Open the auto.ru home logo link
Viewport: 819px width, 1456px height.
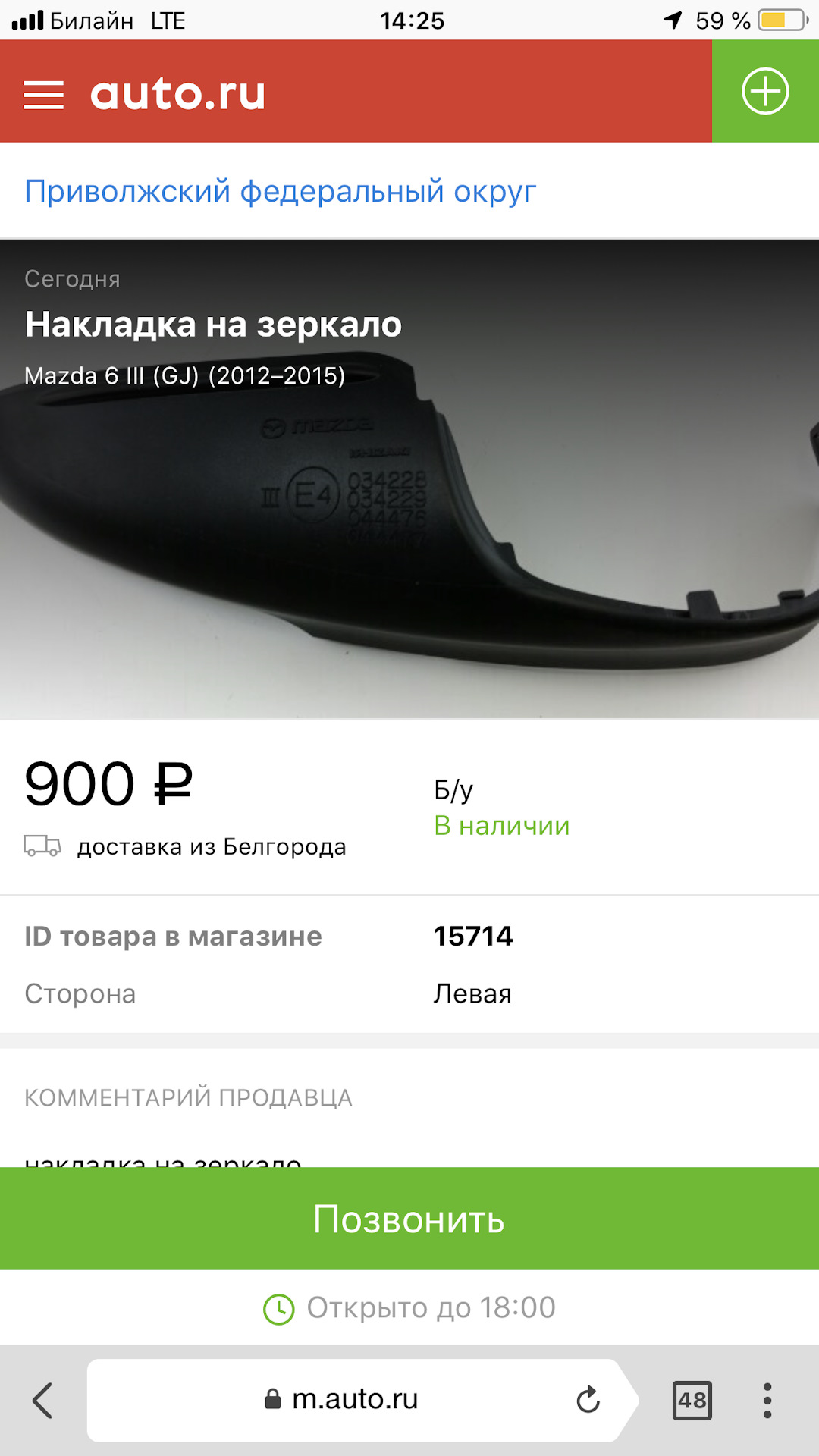178,94
